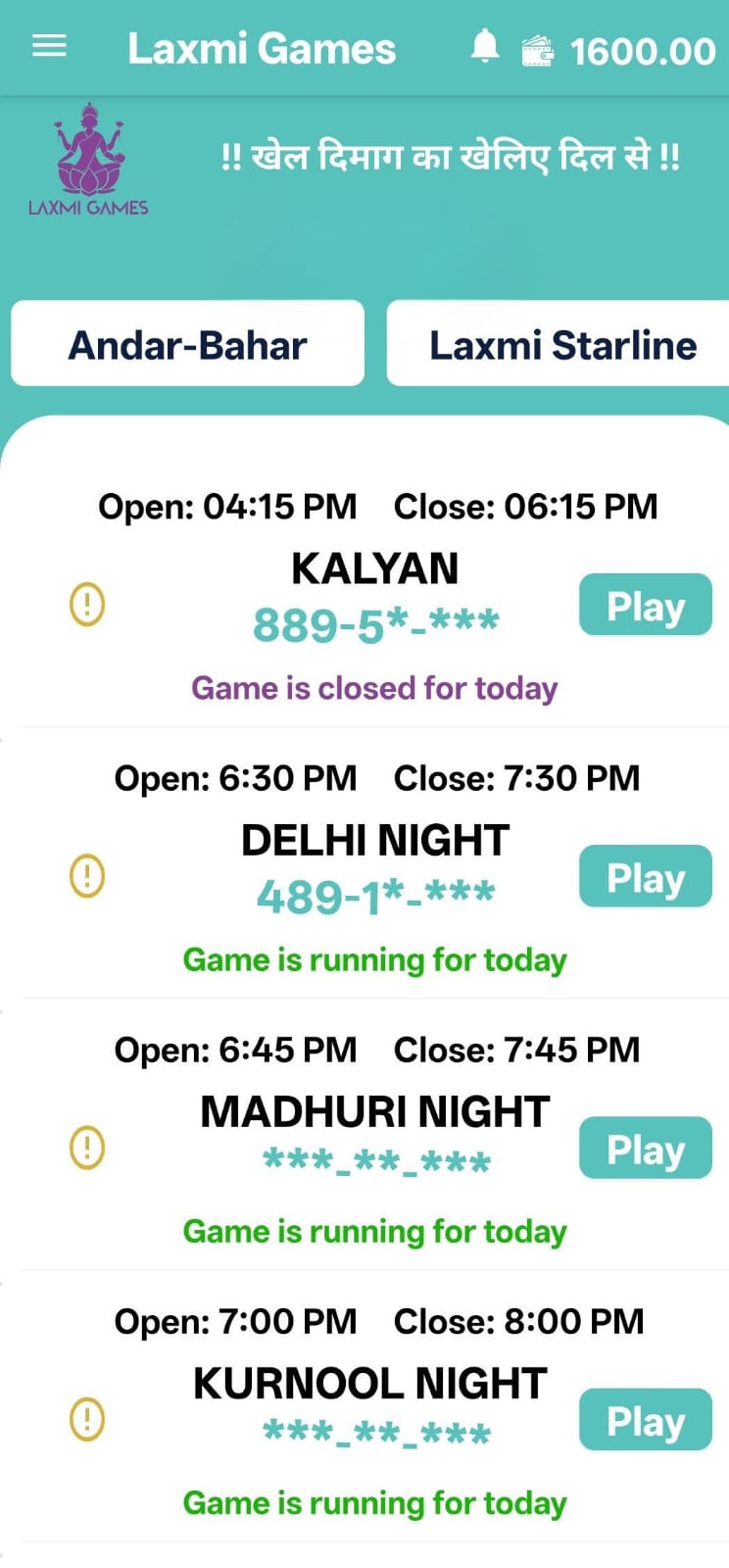
Task: Play the MADHURI NIGHT game
Action: [645, 1148]
